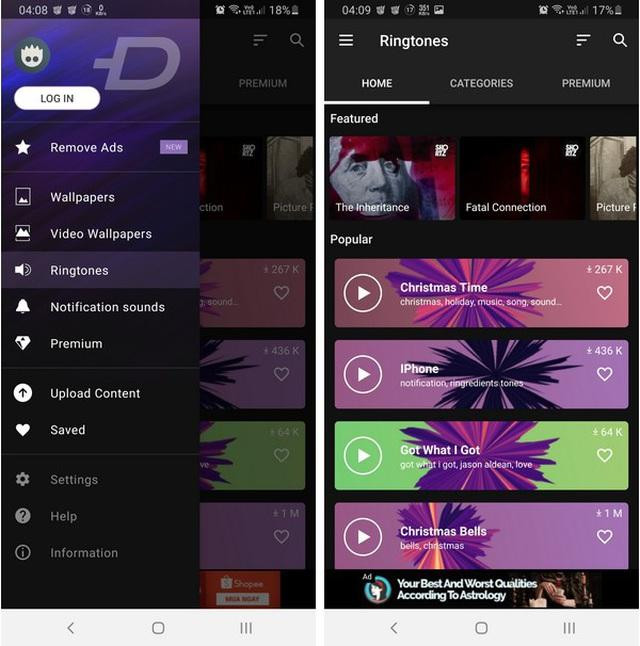Image resolution: width=640 pixels, height=646 pixels.
Task: Switch to the HOME tab
Action: (x=377, y=83)
